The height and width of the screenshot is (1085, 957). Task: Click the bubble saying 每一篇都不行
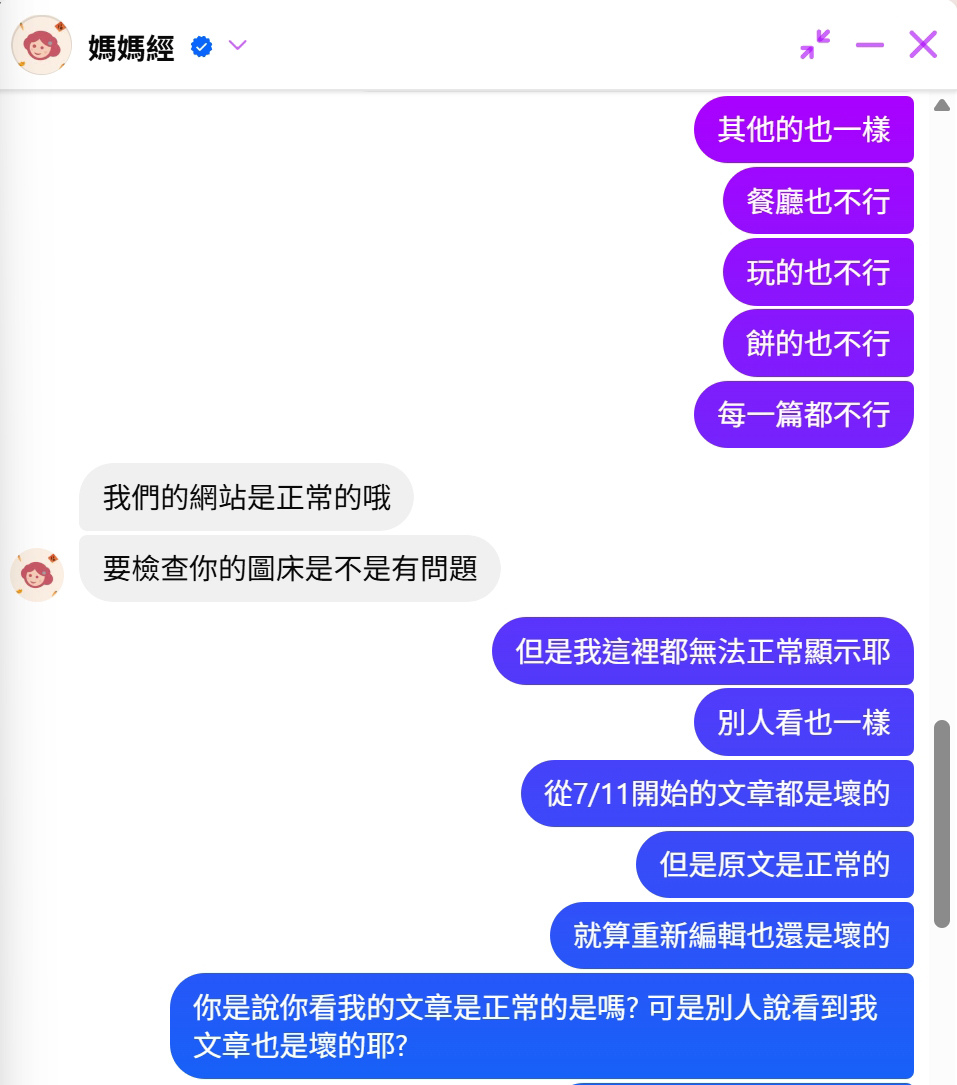pyautogui.click(x=803, y=414)
